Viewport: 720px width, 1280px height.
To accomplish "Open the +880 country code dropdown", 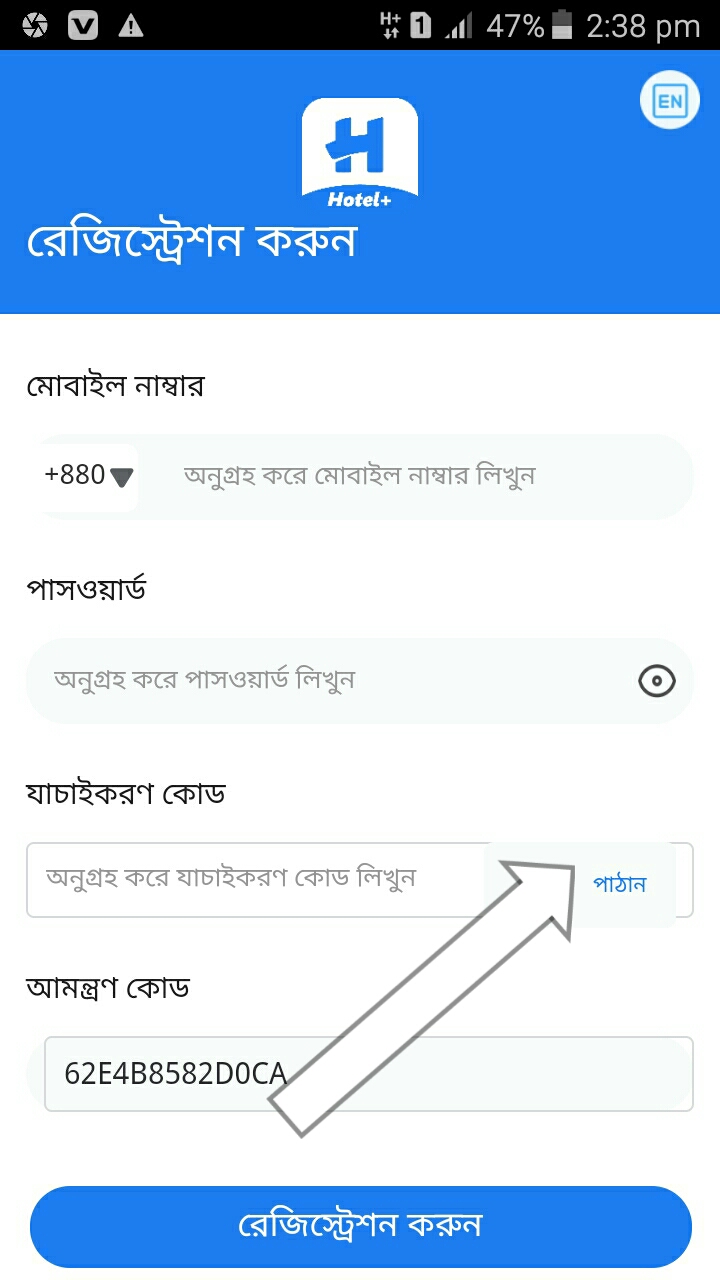I will coord(88,476).
